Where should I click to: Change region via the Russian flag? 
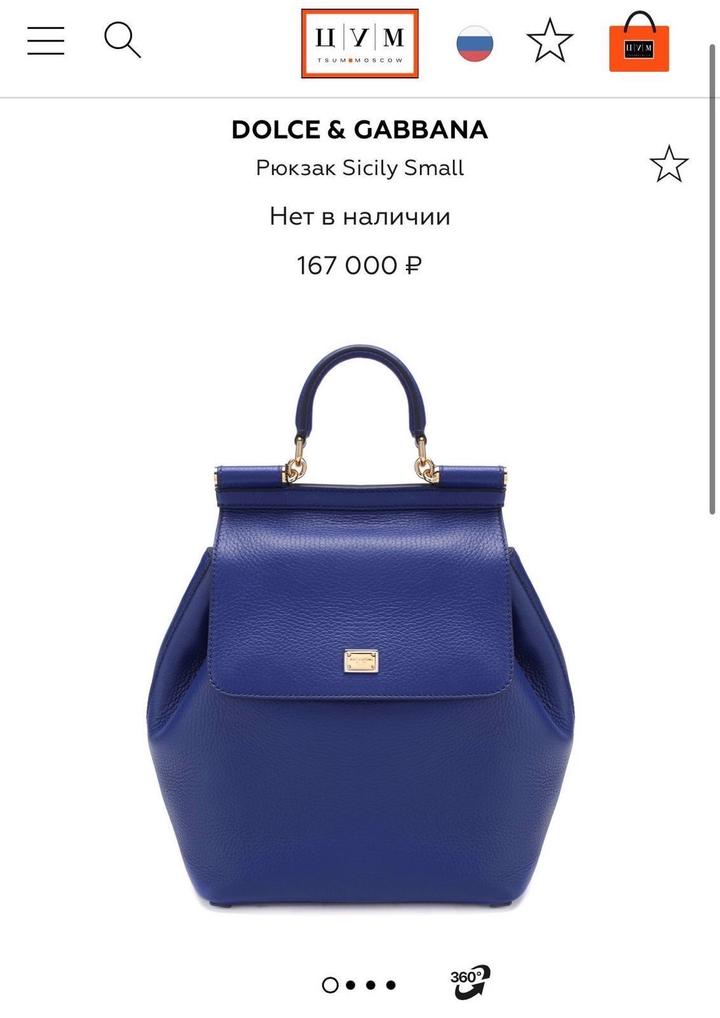(x=475, y=43)
